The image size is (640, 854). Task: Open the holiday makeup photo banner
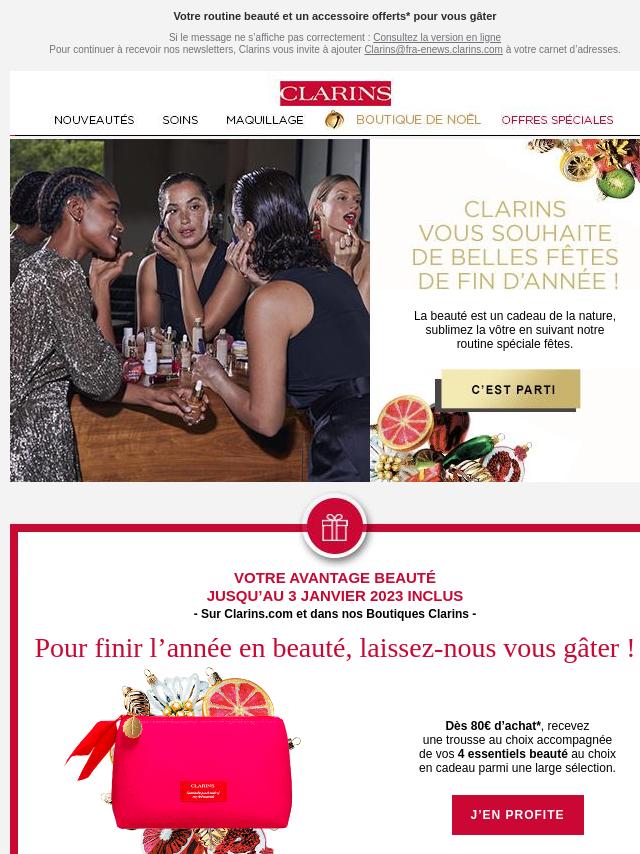(190, 310)
